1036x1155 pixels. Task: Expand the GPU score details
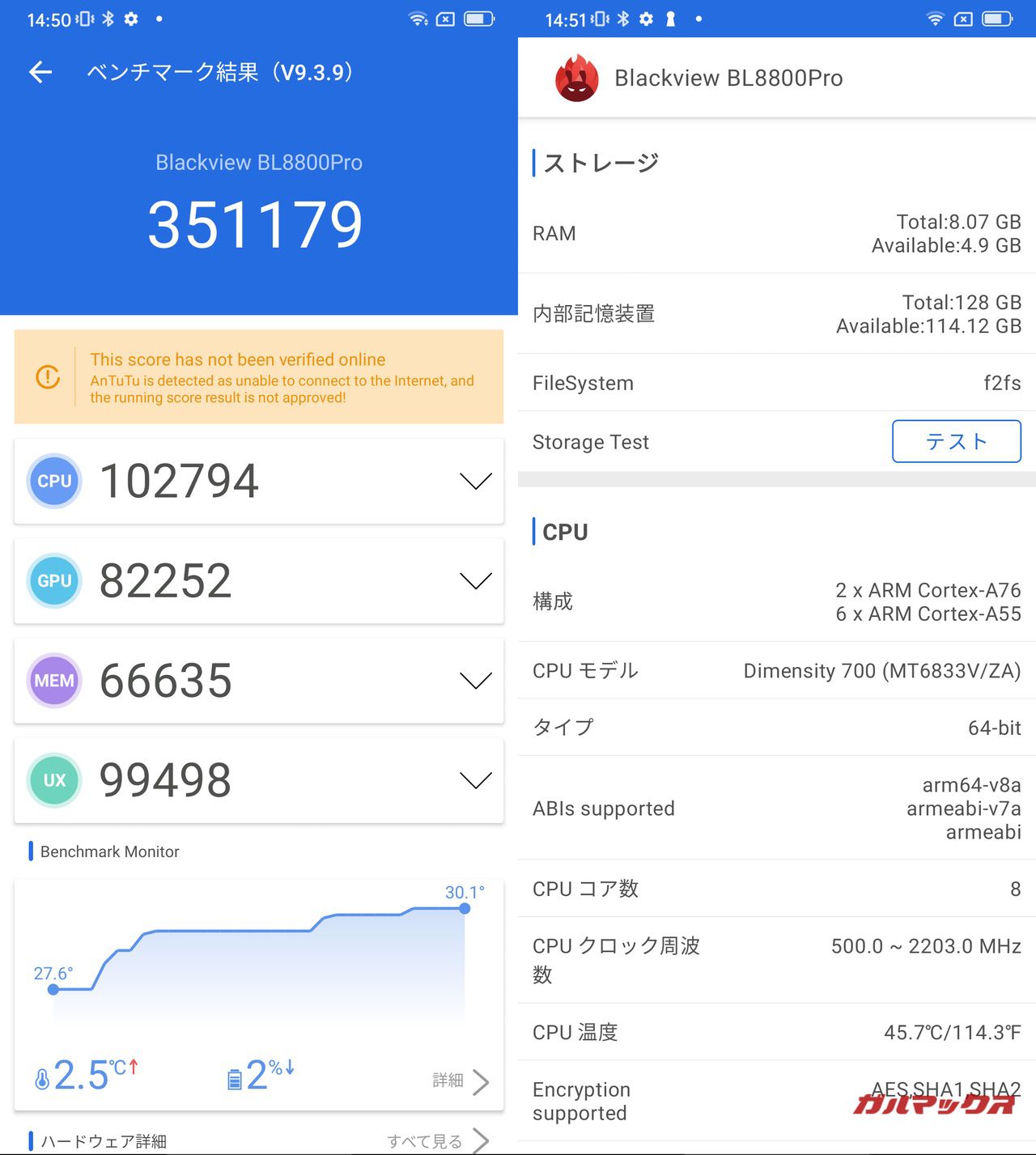(475, 580)
